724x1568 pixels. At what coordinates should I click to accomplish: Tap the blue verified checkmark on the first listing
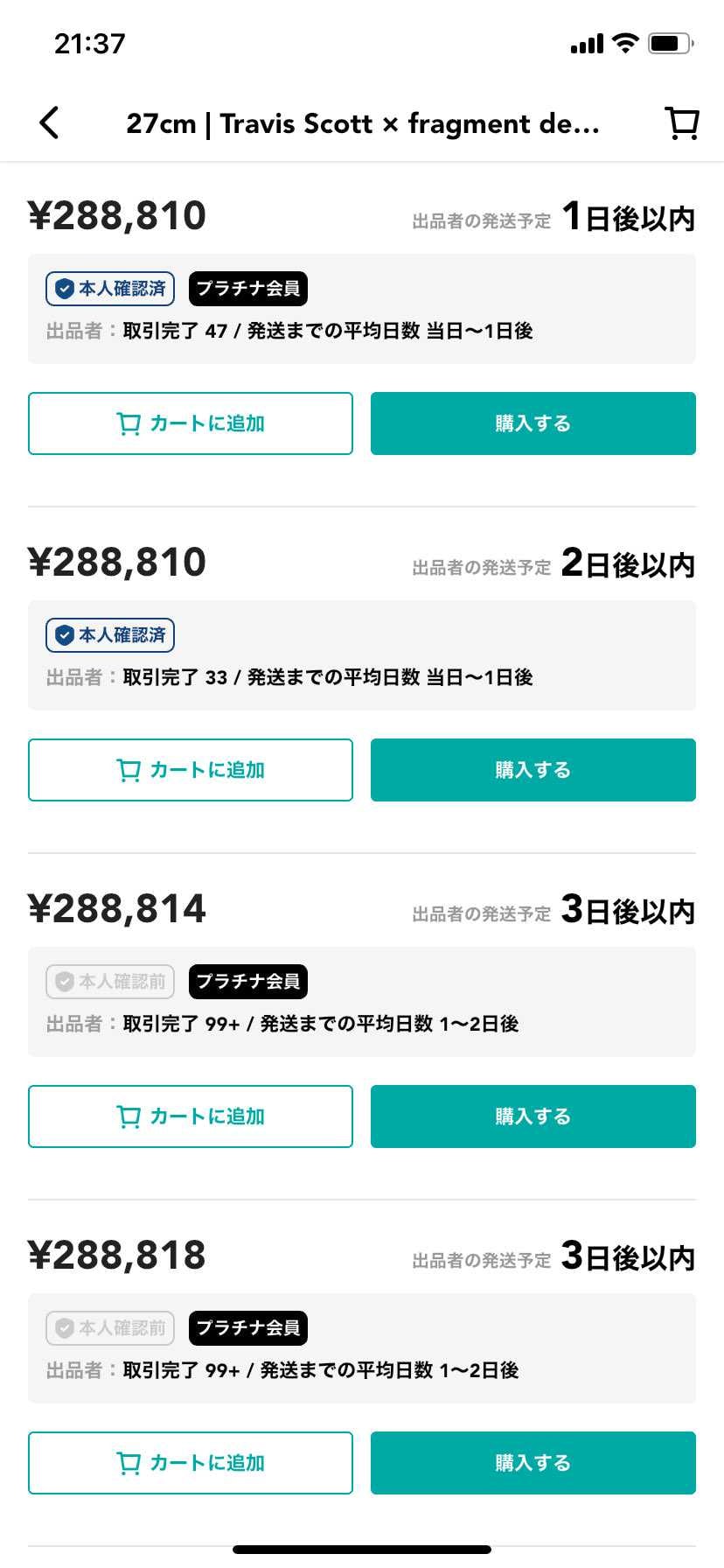(64, 288)
